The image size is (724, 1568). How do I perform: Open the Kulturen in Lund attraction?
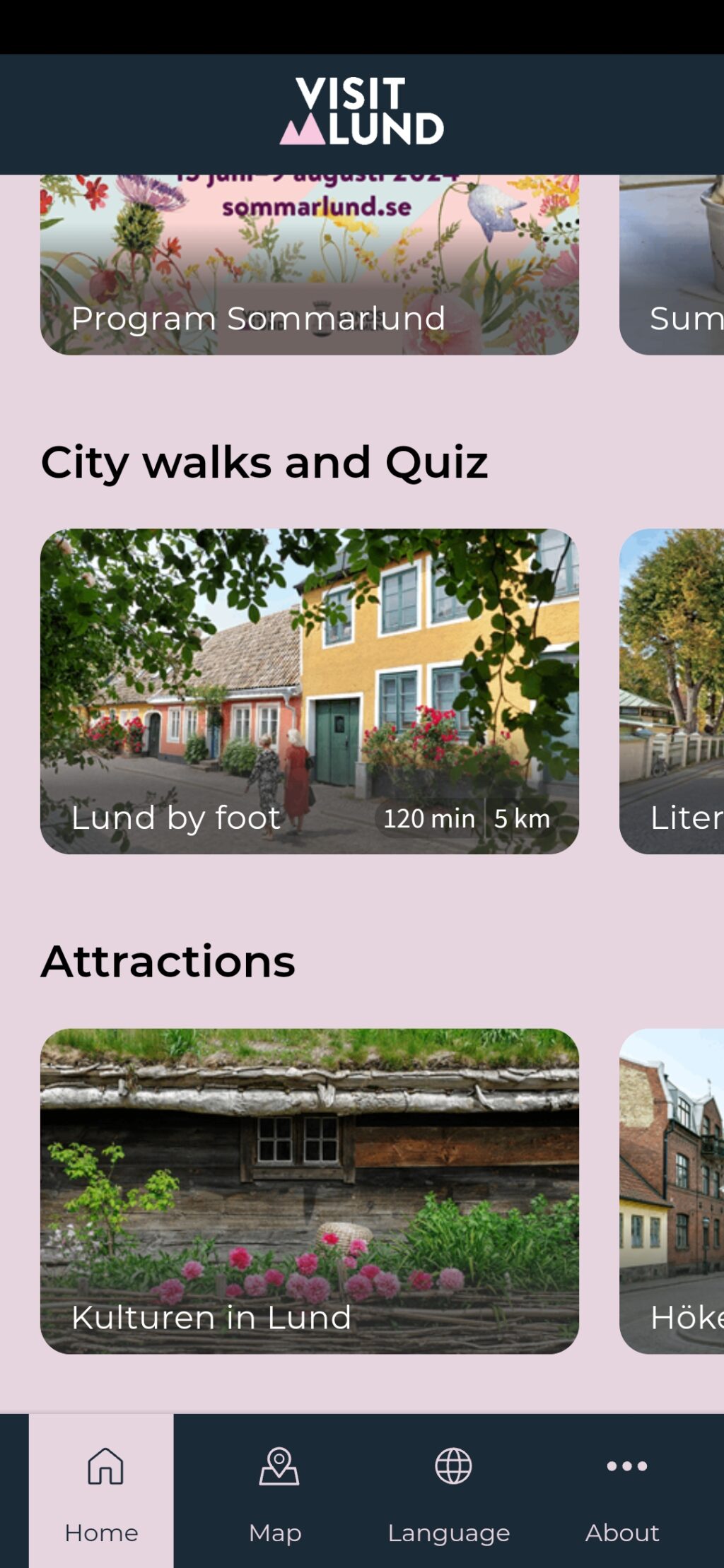pos(309,1191)
